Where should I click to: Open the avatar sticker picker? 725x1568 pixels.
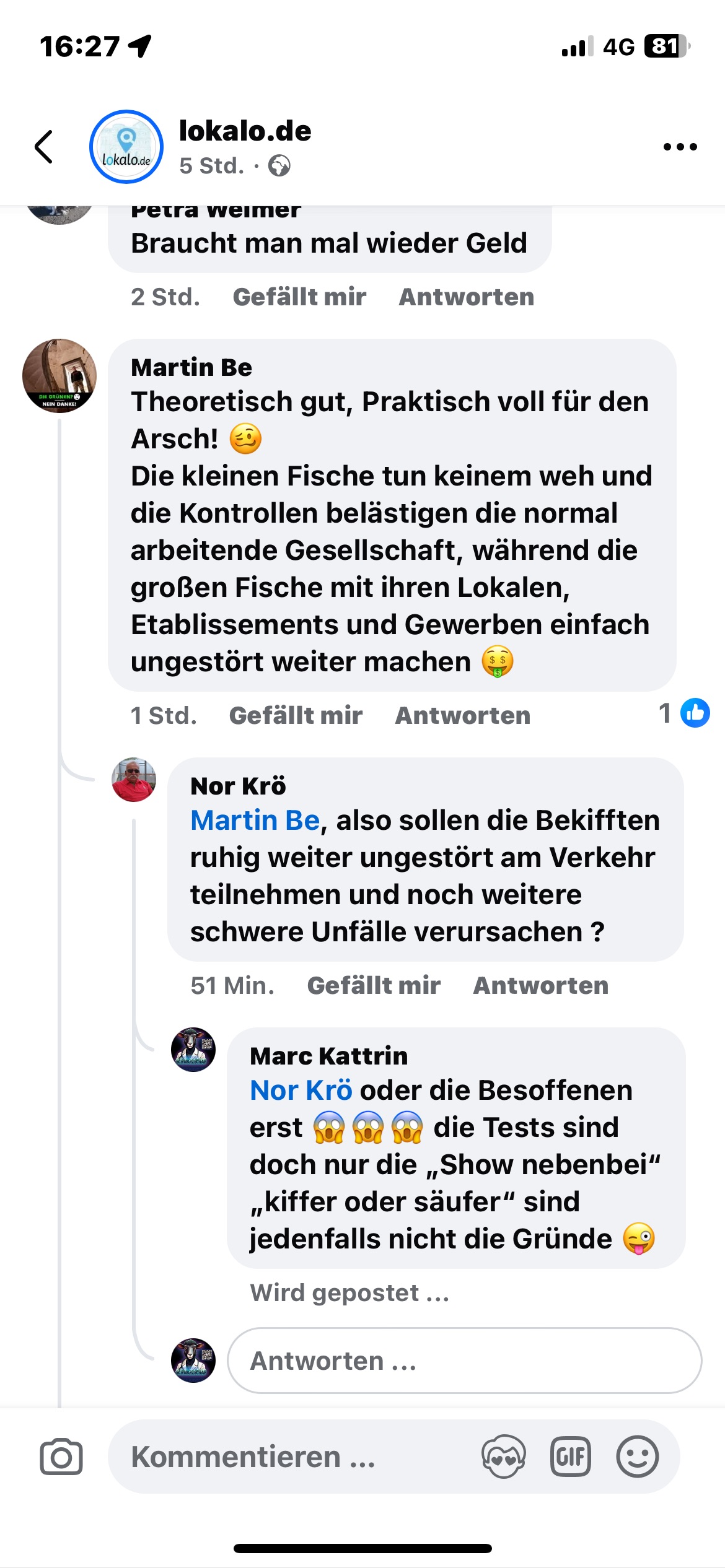[x=503, y=1457]
